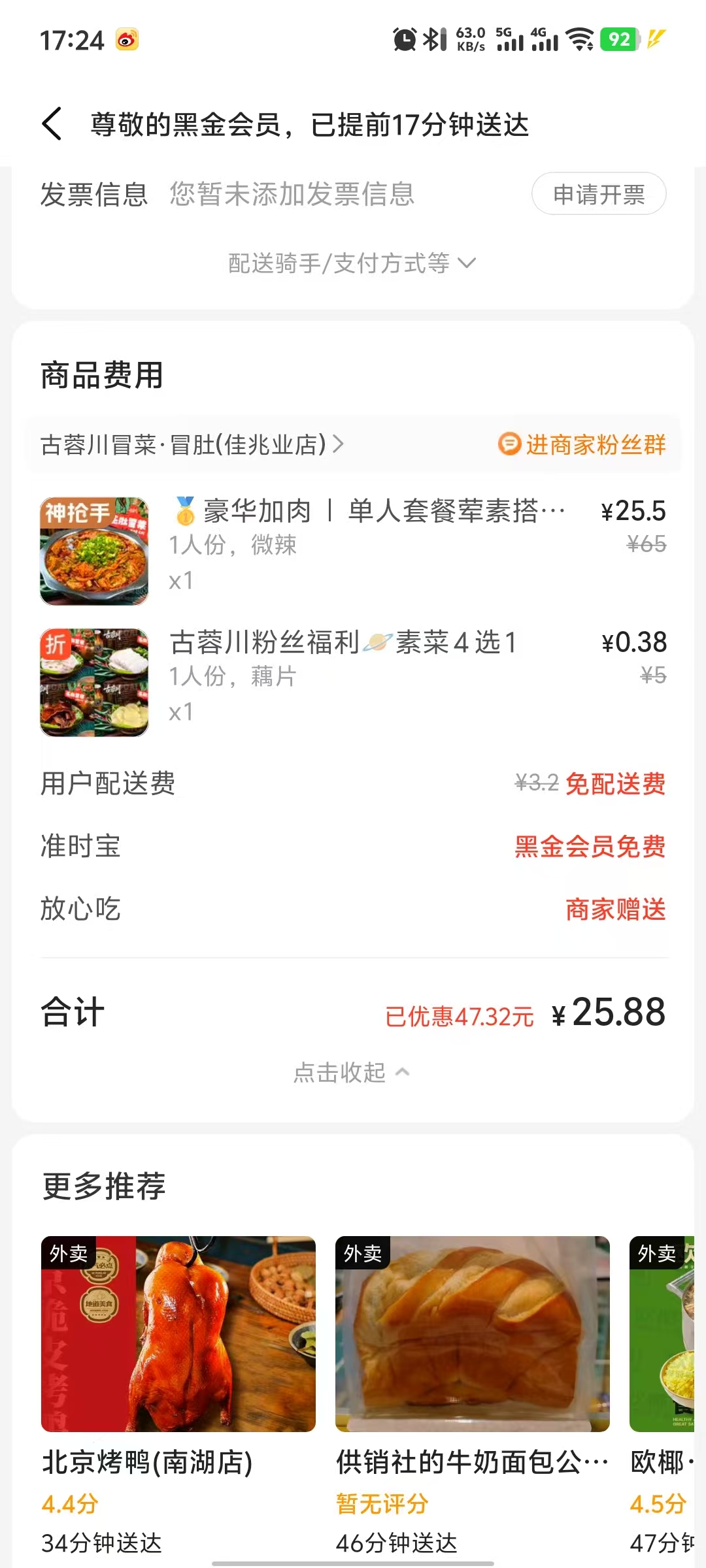Image resolution: width=706 pixels, height=1568 pixels.
Task: Go back using the top-left arrow
Action: [52, 124]
